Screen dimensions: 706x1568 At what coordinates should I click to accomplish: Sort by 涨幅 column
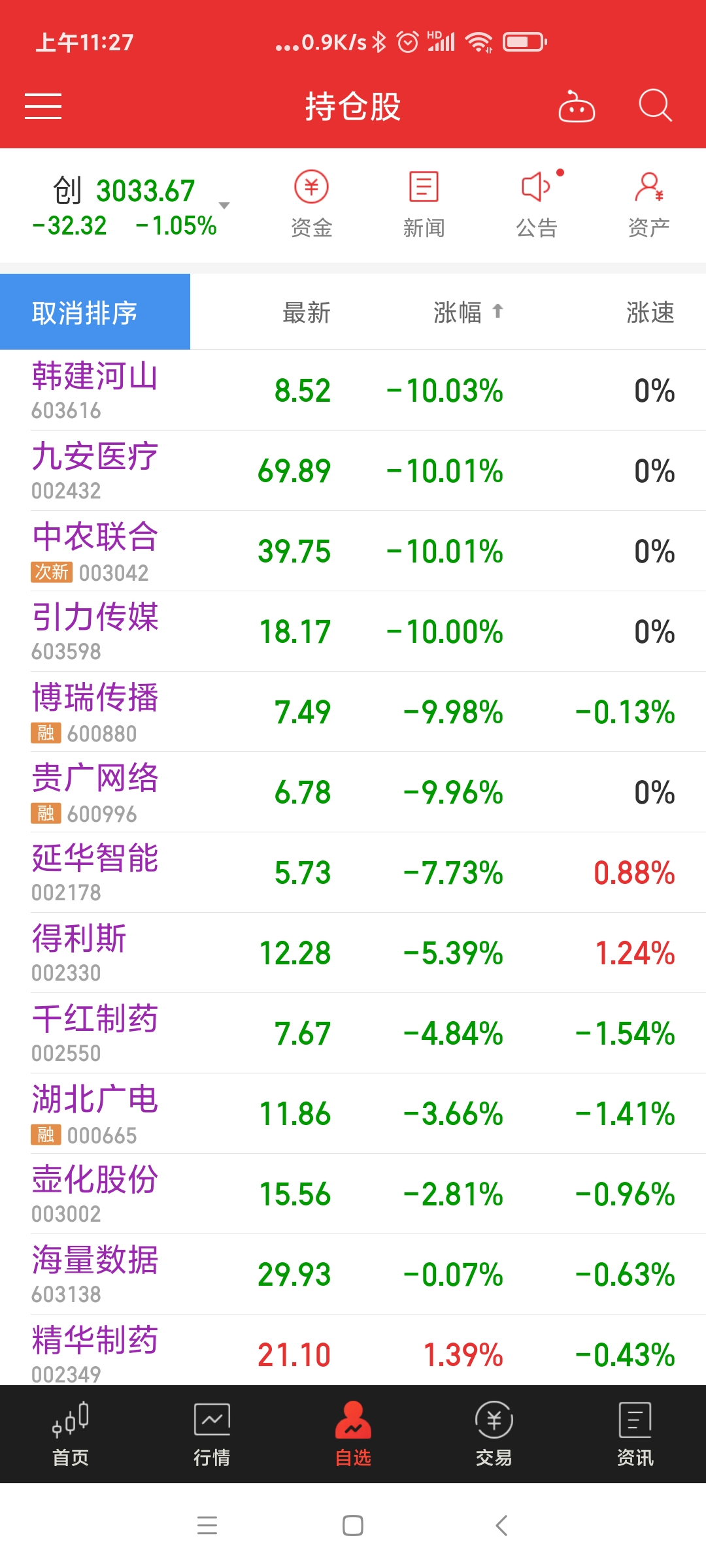click(467, 312)
